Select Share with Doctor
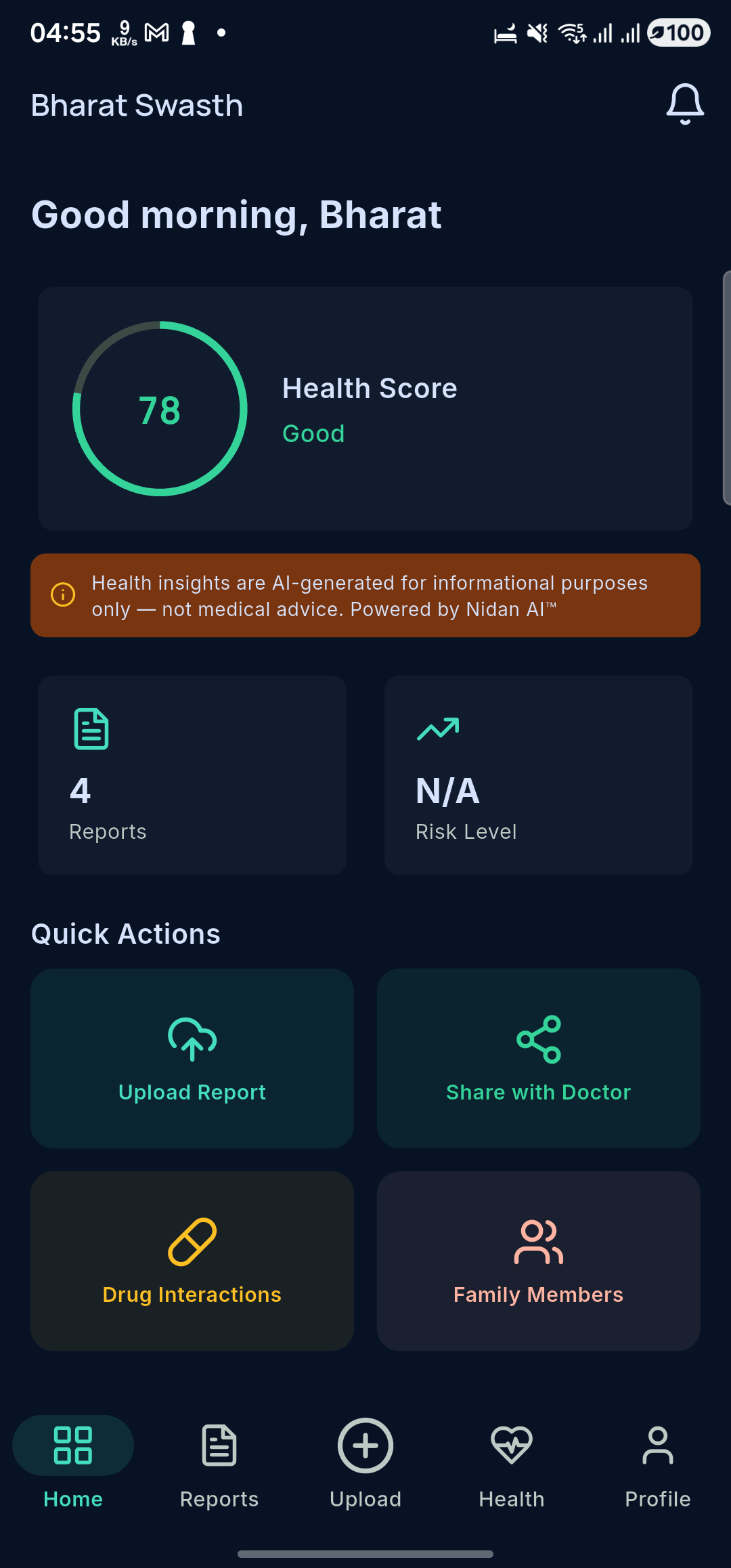731x1568 pixels. 538,1058
